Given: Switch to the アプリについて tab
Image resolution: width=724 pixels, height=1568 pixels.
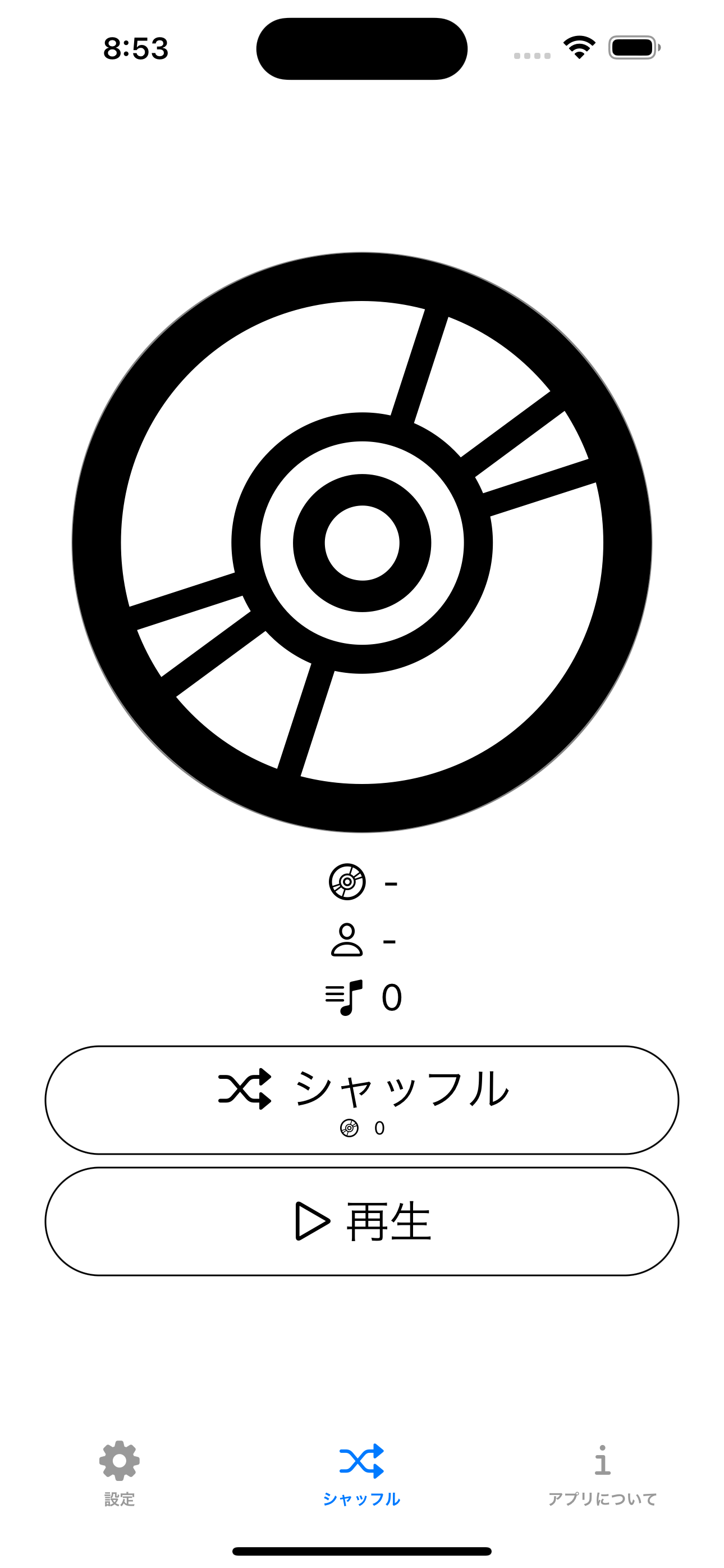Looking at the screenshot, I should [602, 1472].
